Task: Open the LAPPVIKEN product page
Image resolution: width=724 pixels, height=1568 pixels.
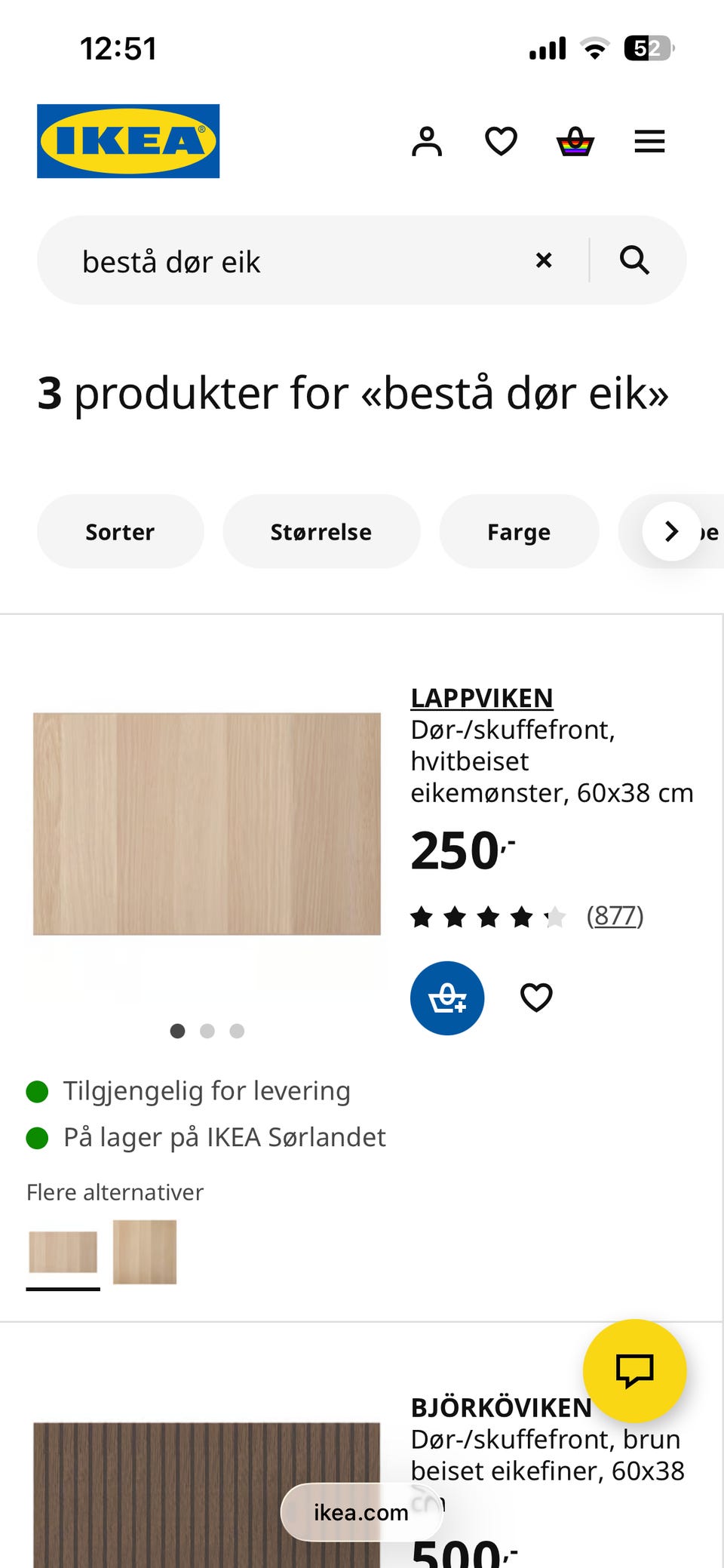Action: point(481,698)
